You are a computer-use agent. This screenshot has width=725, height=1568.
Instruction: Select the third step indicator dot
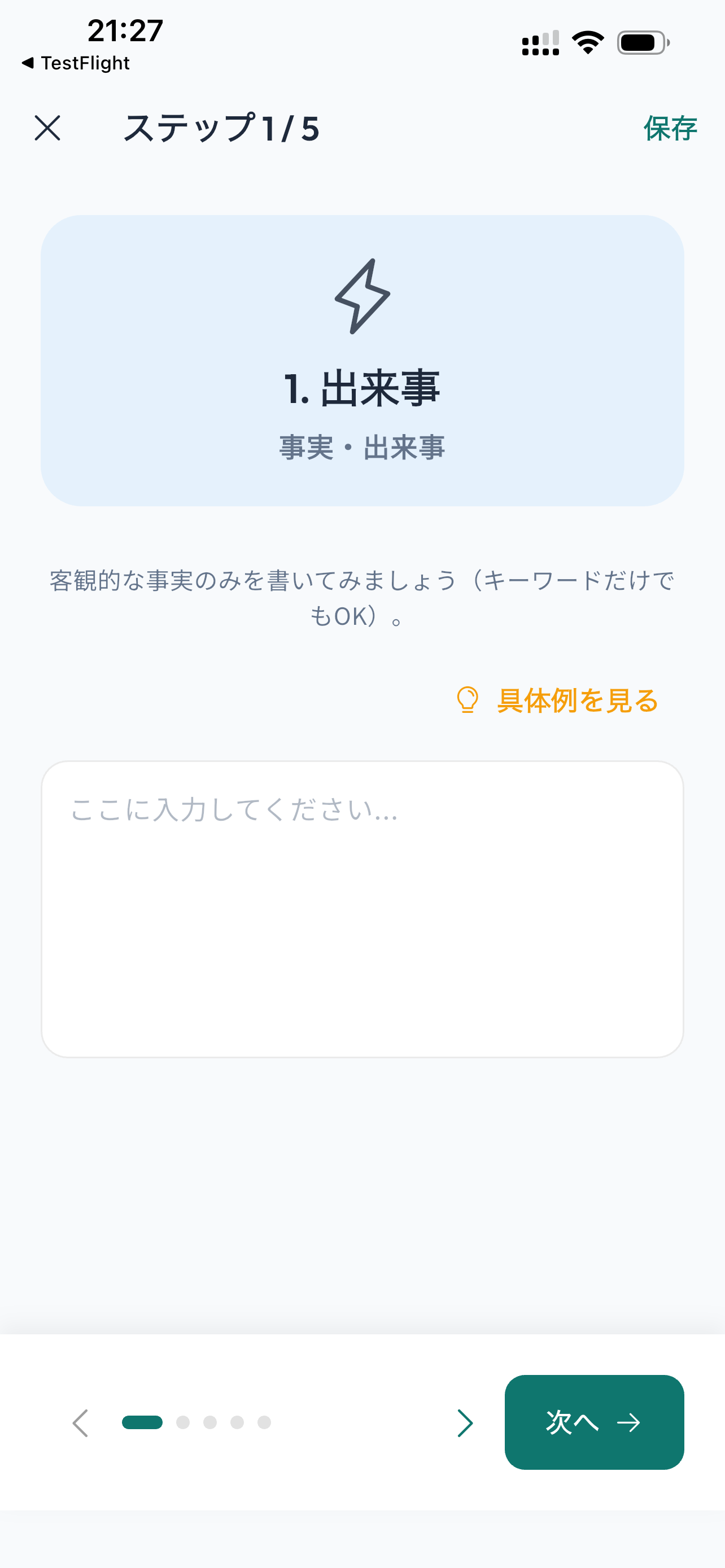click(209, 1423)
